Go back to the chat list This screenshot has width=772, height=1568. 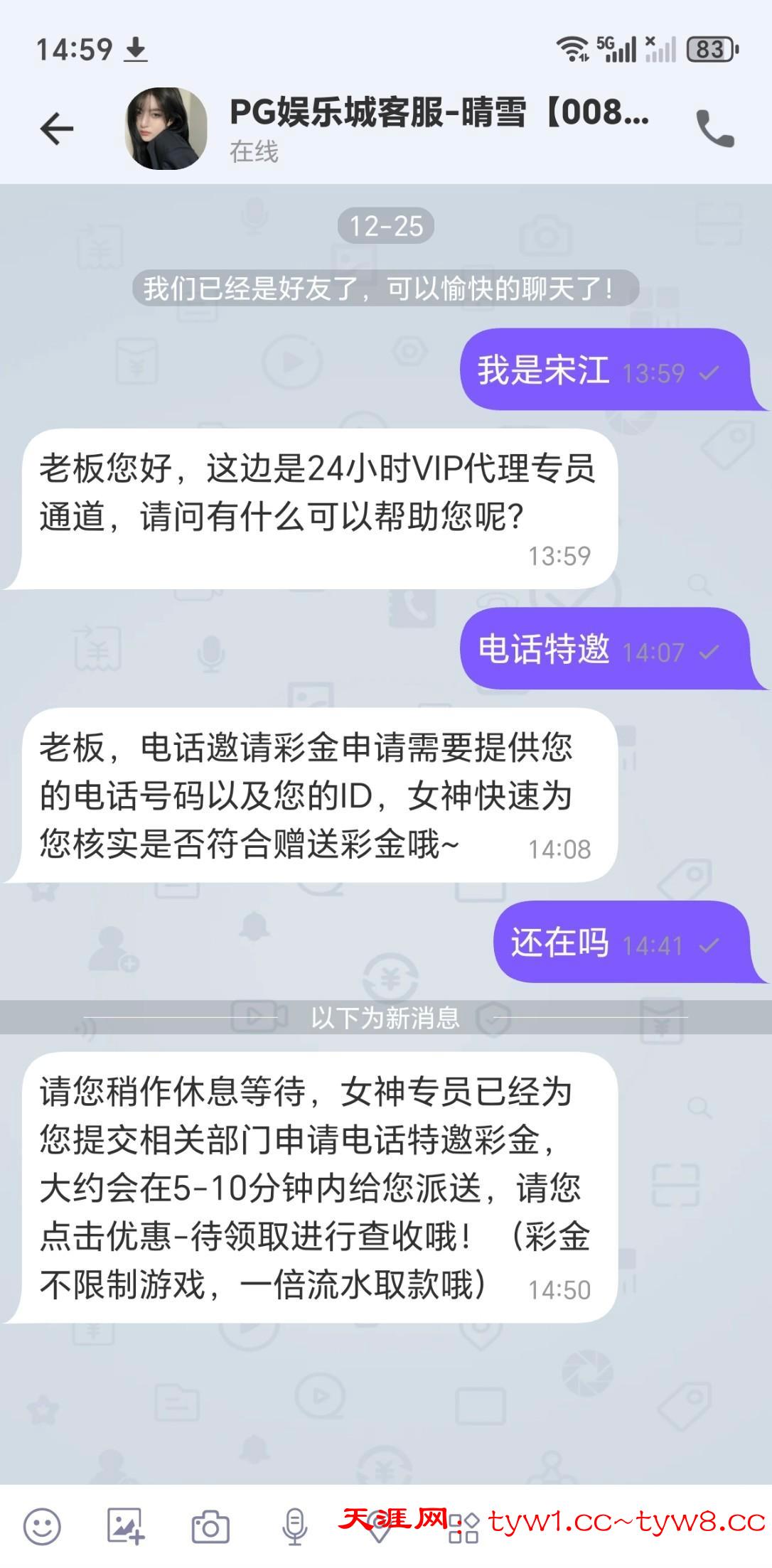[56, 129]
